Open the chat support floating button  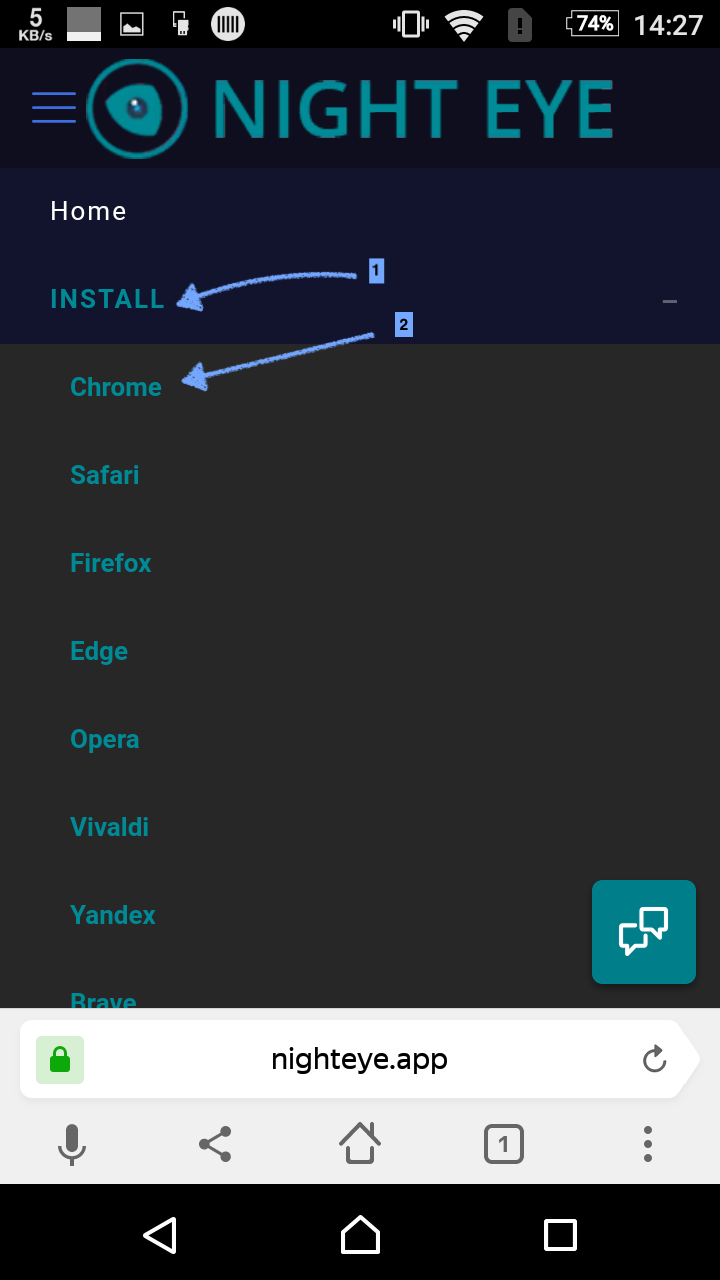coord(644,932)
